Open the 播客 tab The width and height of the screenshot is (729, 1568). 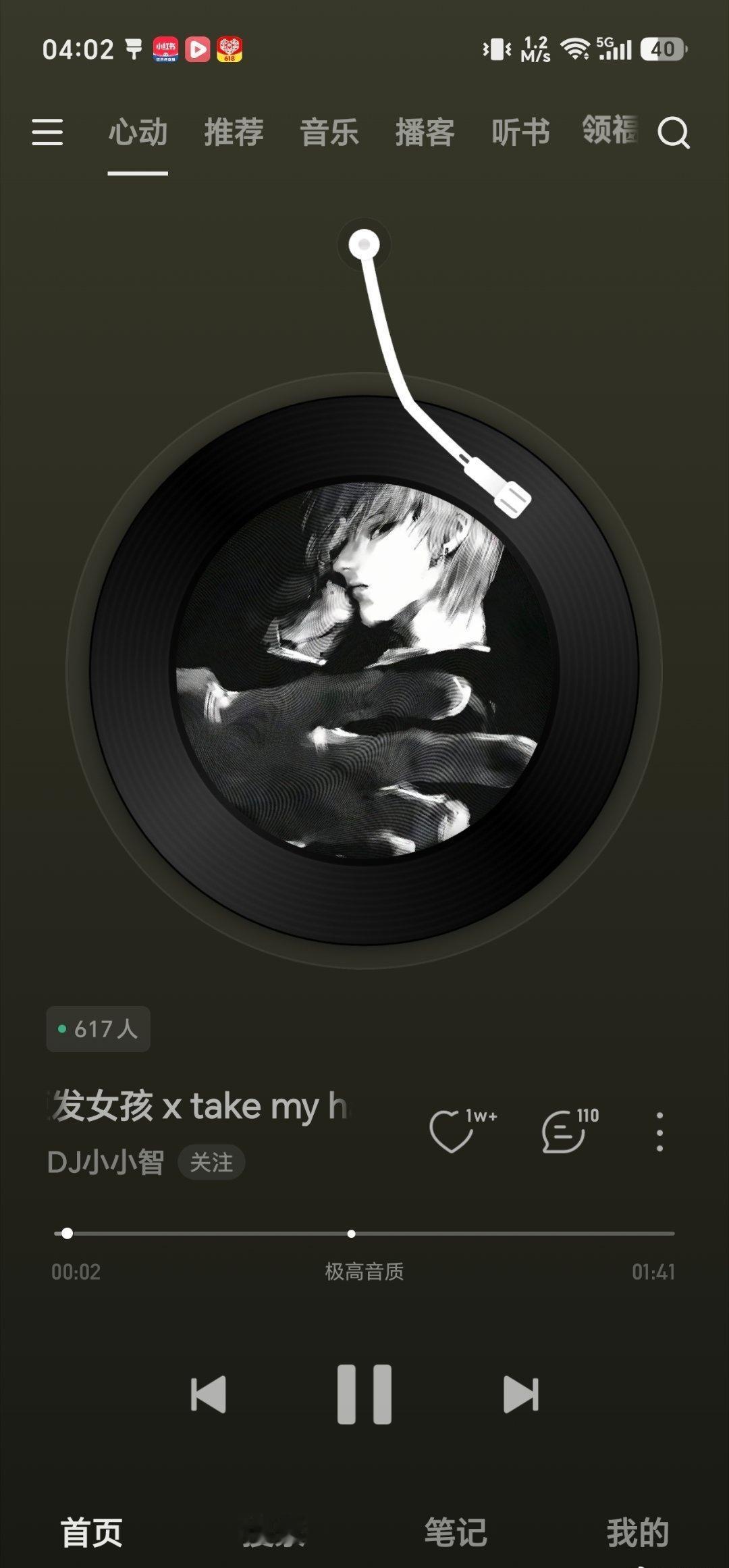(x=425, y=132)
